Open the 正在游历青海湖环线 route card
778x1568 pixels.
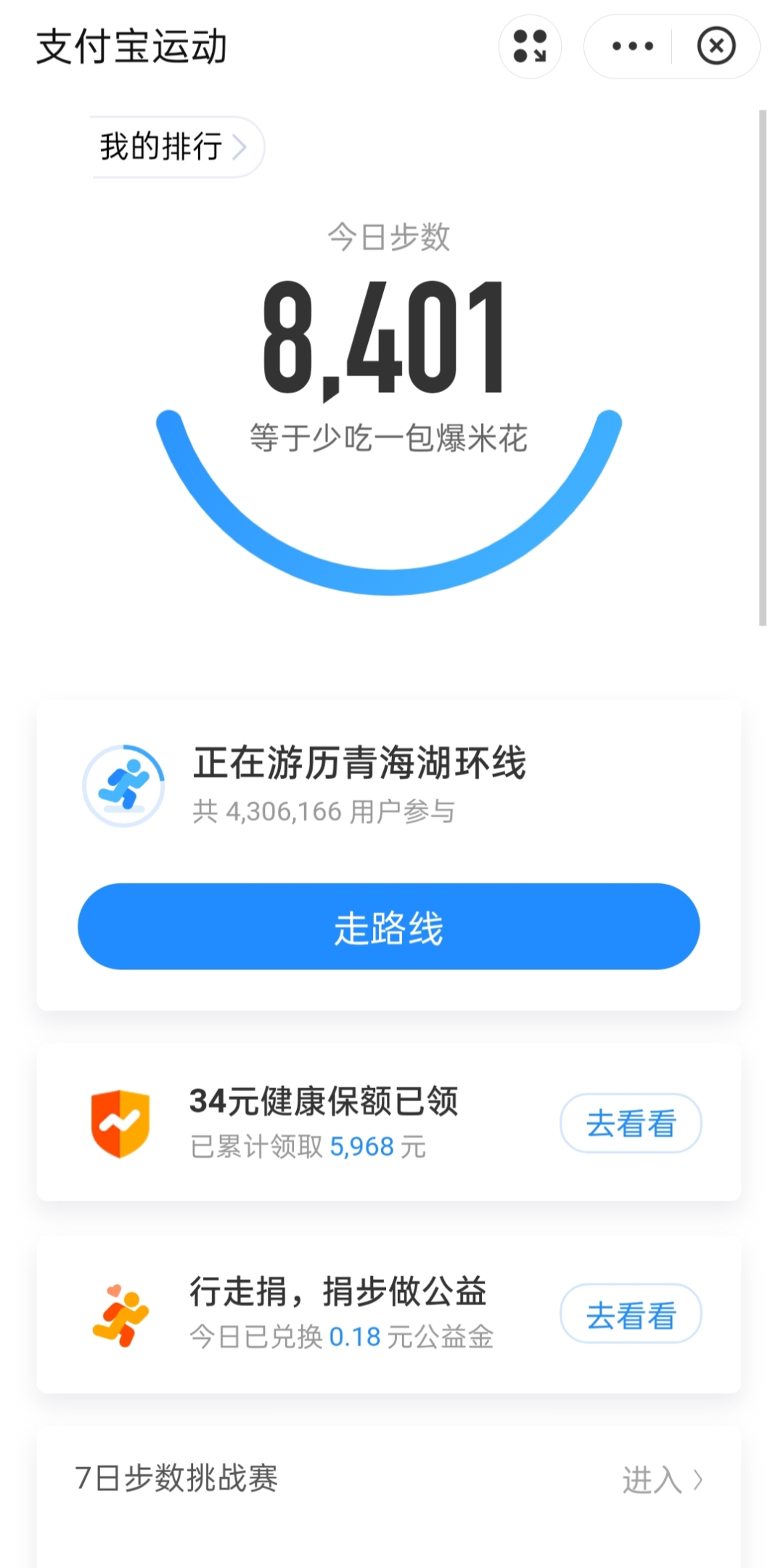pyautogui.click(x=389, y=785)
